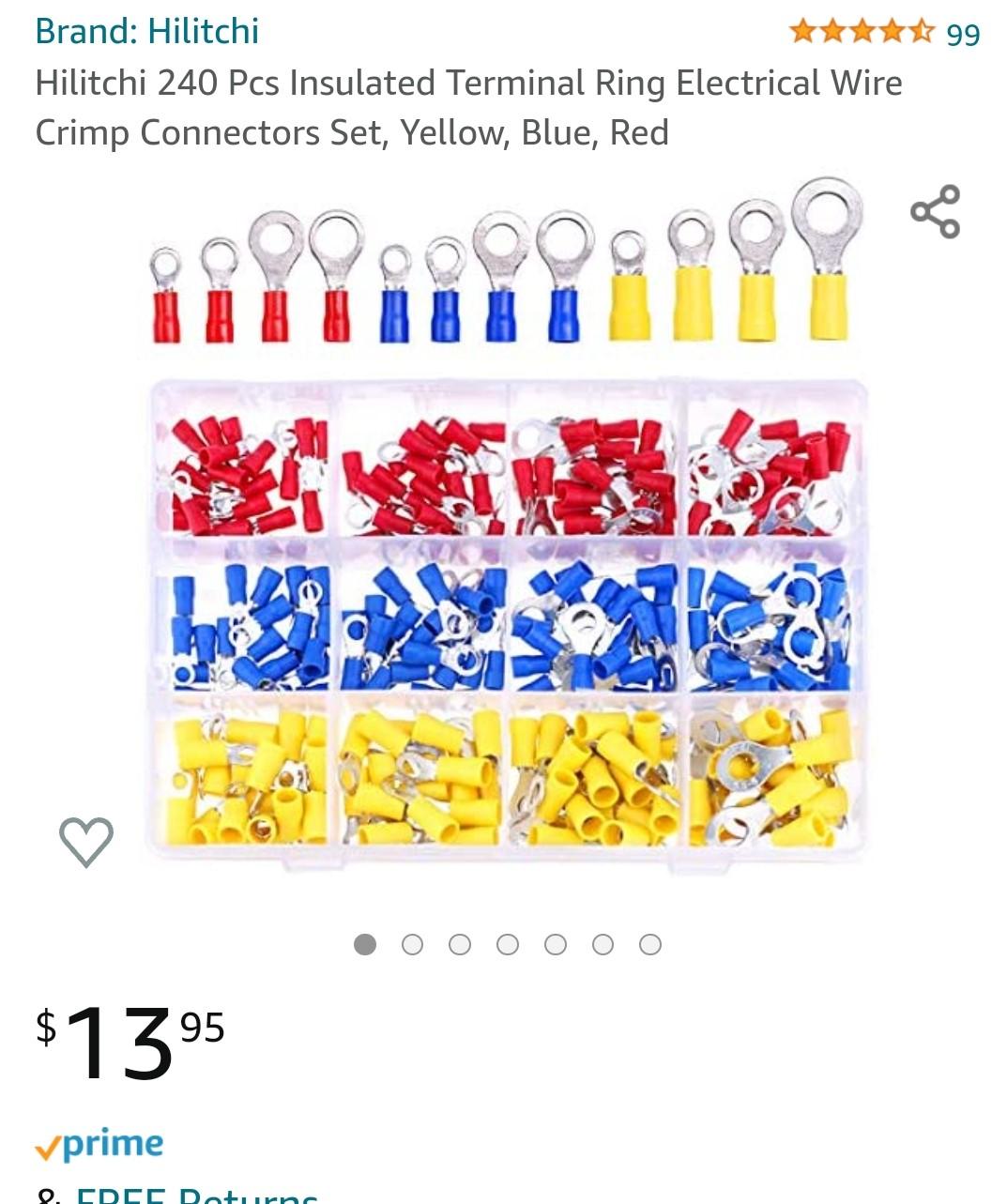Click the product title text
This screenshot has width=1007, height=1204.
[x=469, y=111]
